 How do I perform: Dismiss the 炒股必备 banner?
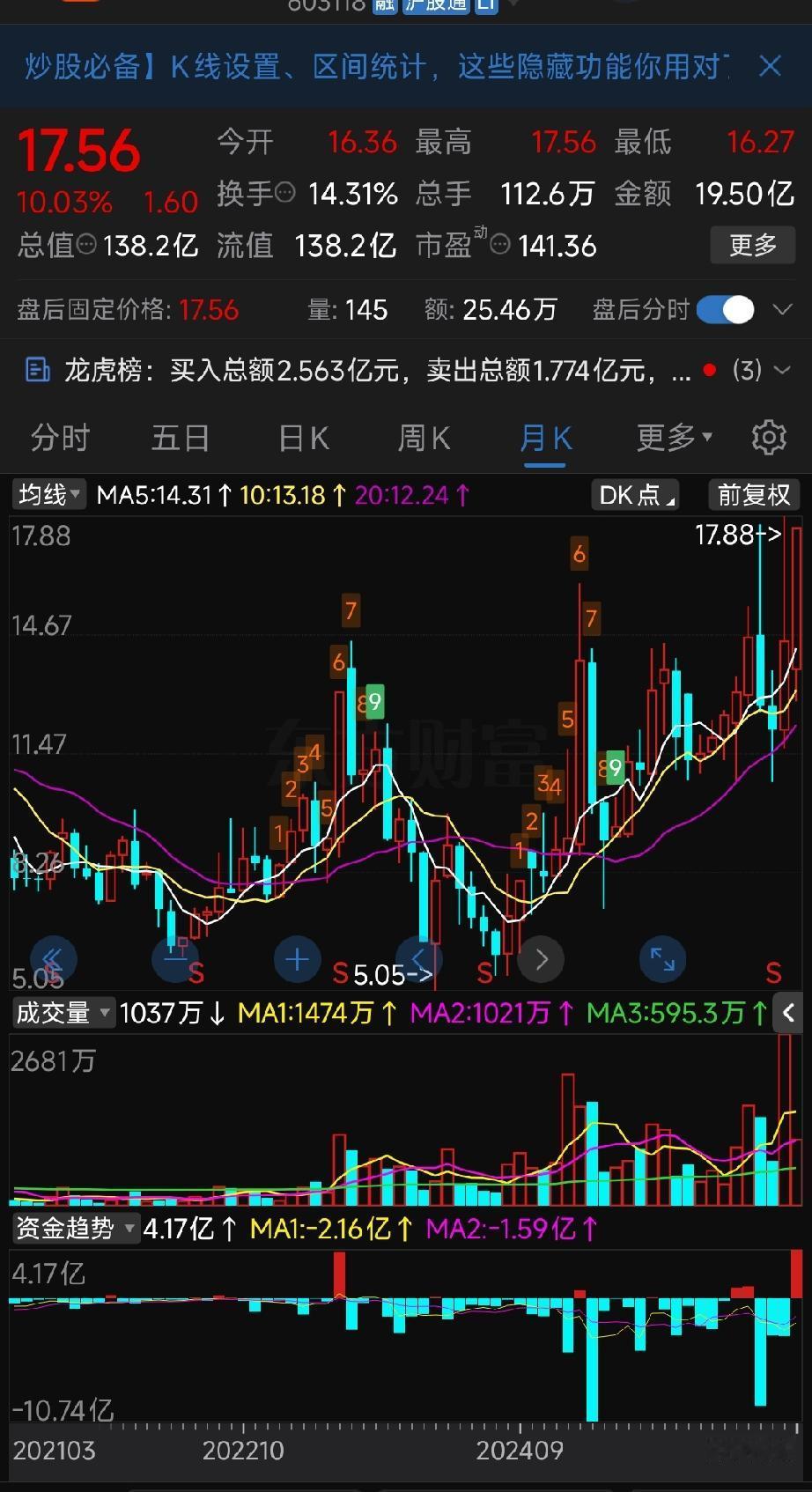tap(770, 66)
